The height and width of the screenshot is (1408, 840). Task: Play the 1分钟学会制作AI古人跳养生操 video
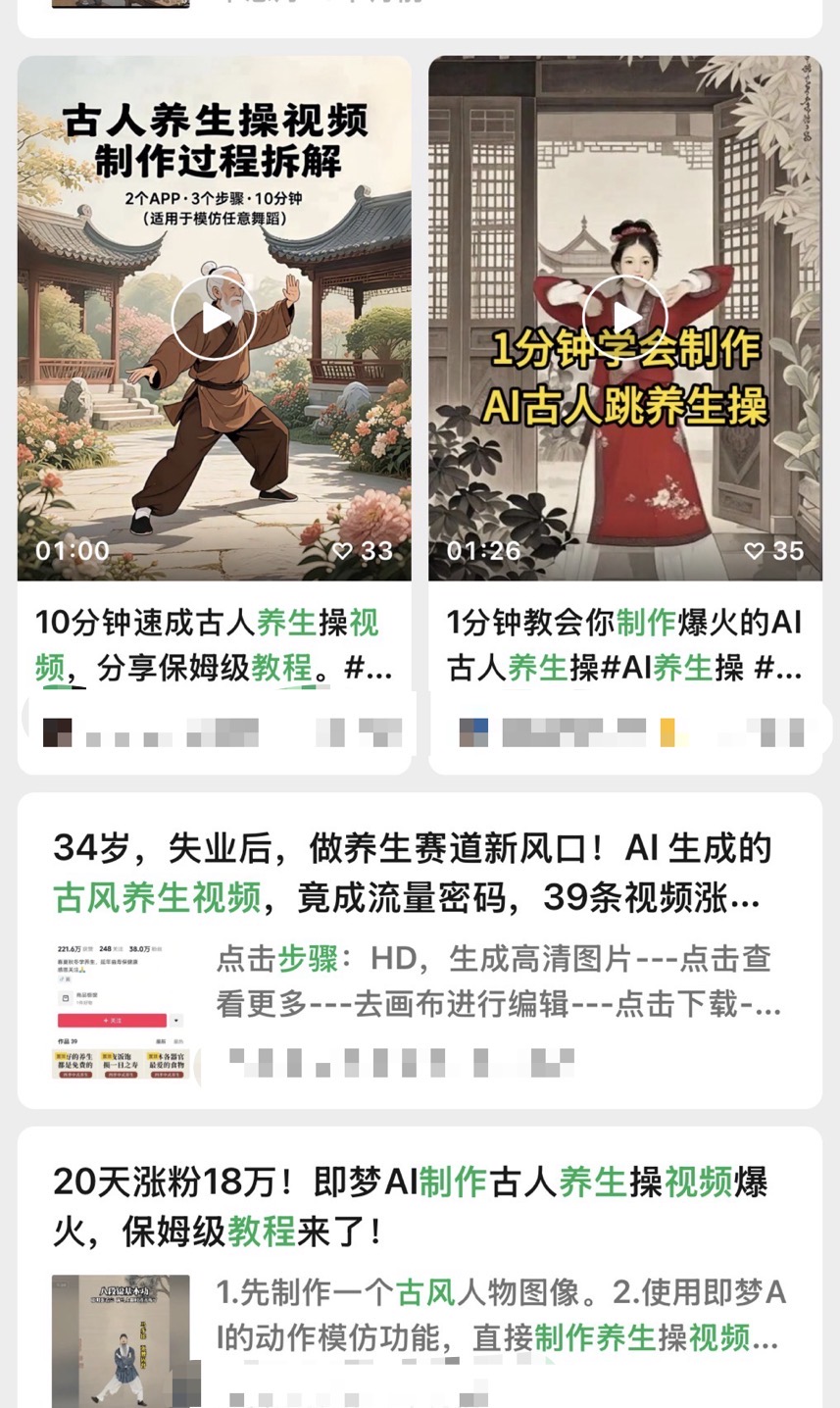click(x=624, y=318)
